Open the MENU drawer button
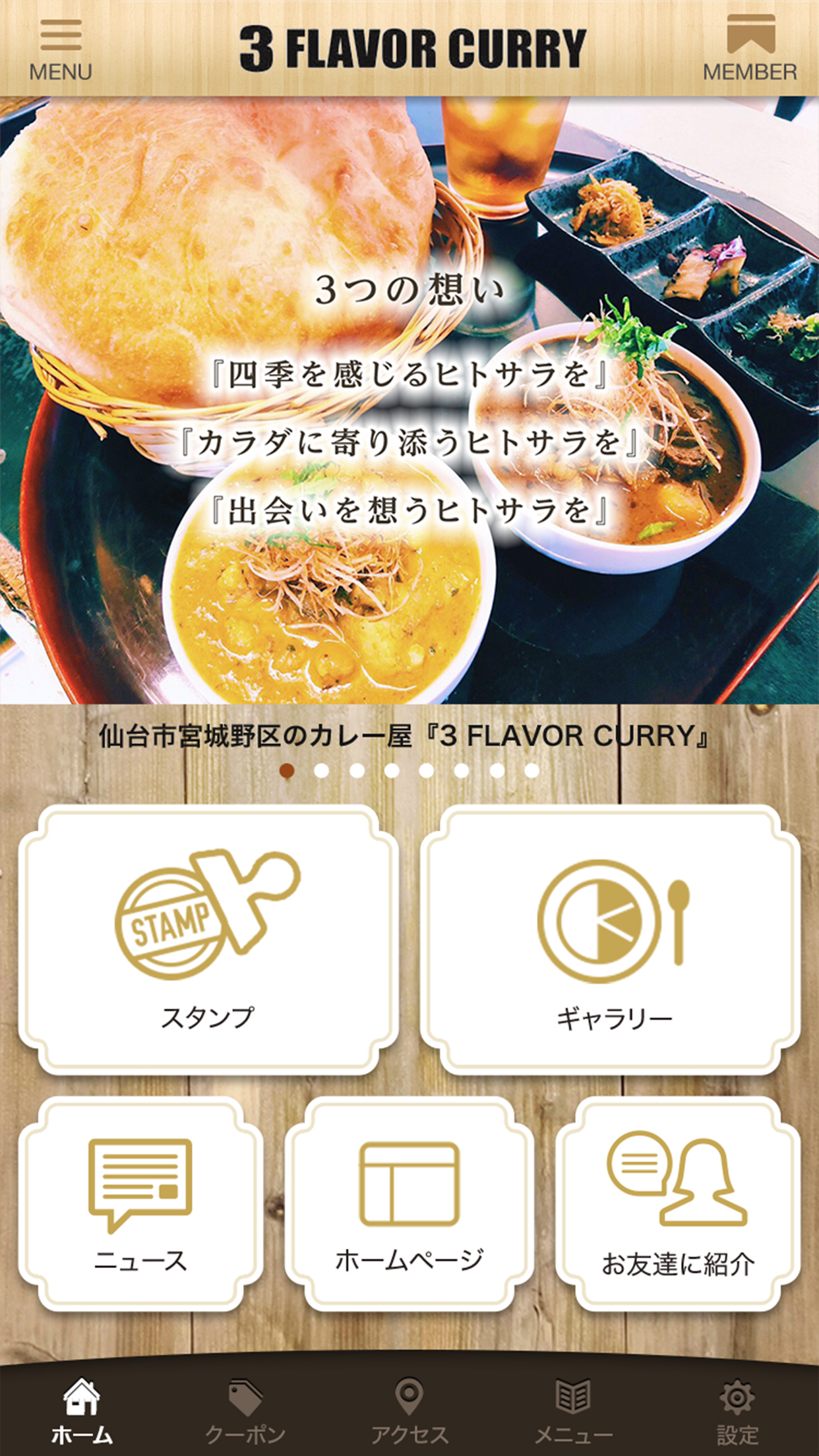Screen dimensions: 819x1456 click(61, 50)
